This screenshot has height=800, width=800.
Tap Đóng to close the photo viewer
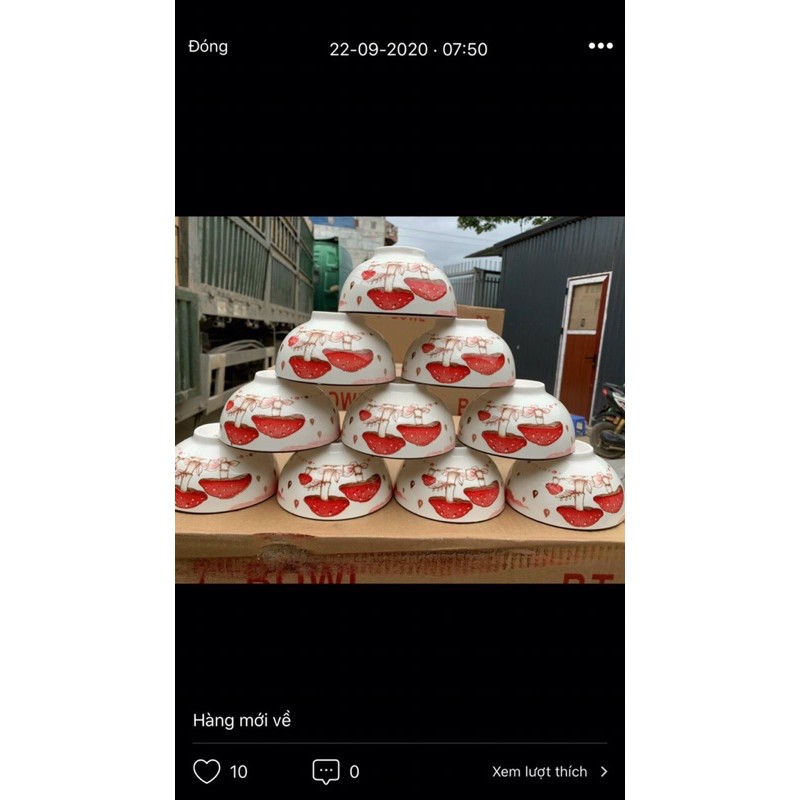click(x=208, y=46)
